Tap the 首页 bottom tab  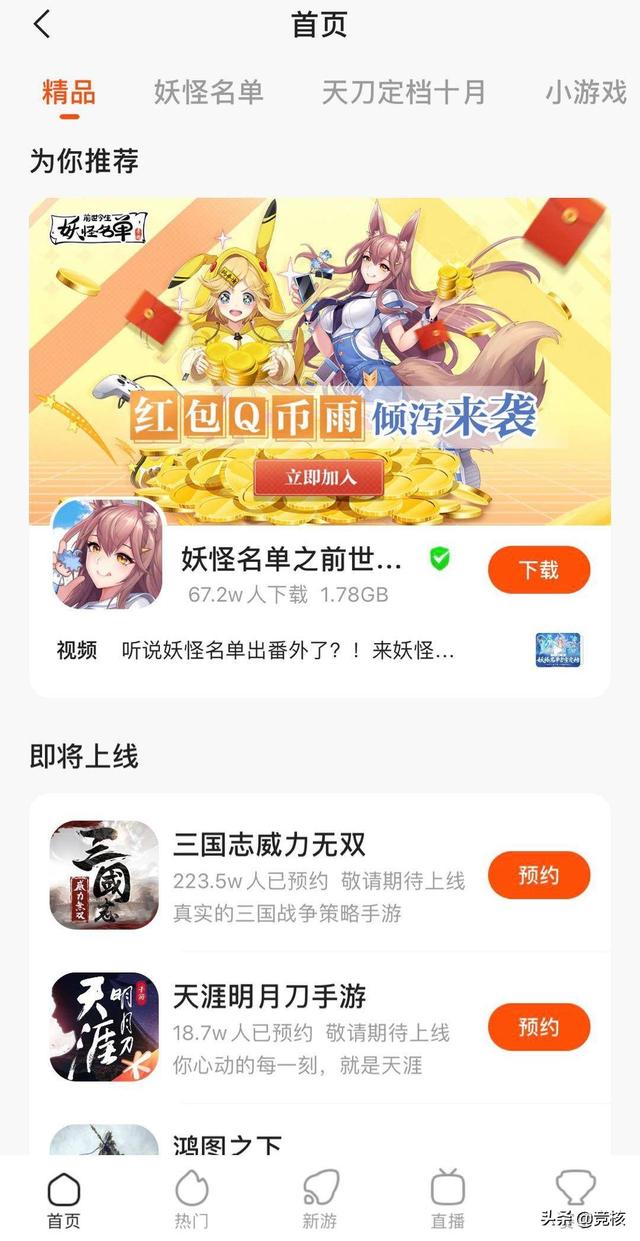pyautogui.click(x=64, y=1200)
